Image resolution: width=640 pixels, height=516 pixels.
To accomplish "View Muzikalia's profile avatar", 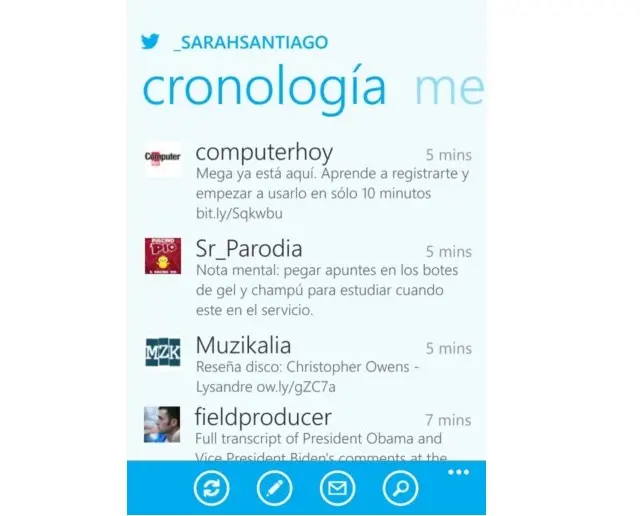I will click(163, 354).
